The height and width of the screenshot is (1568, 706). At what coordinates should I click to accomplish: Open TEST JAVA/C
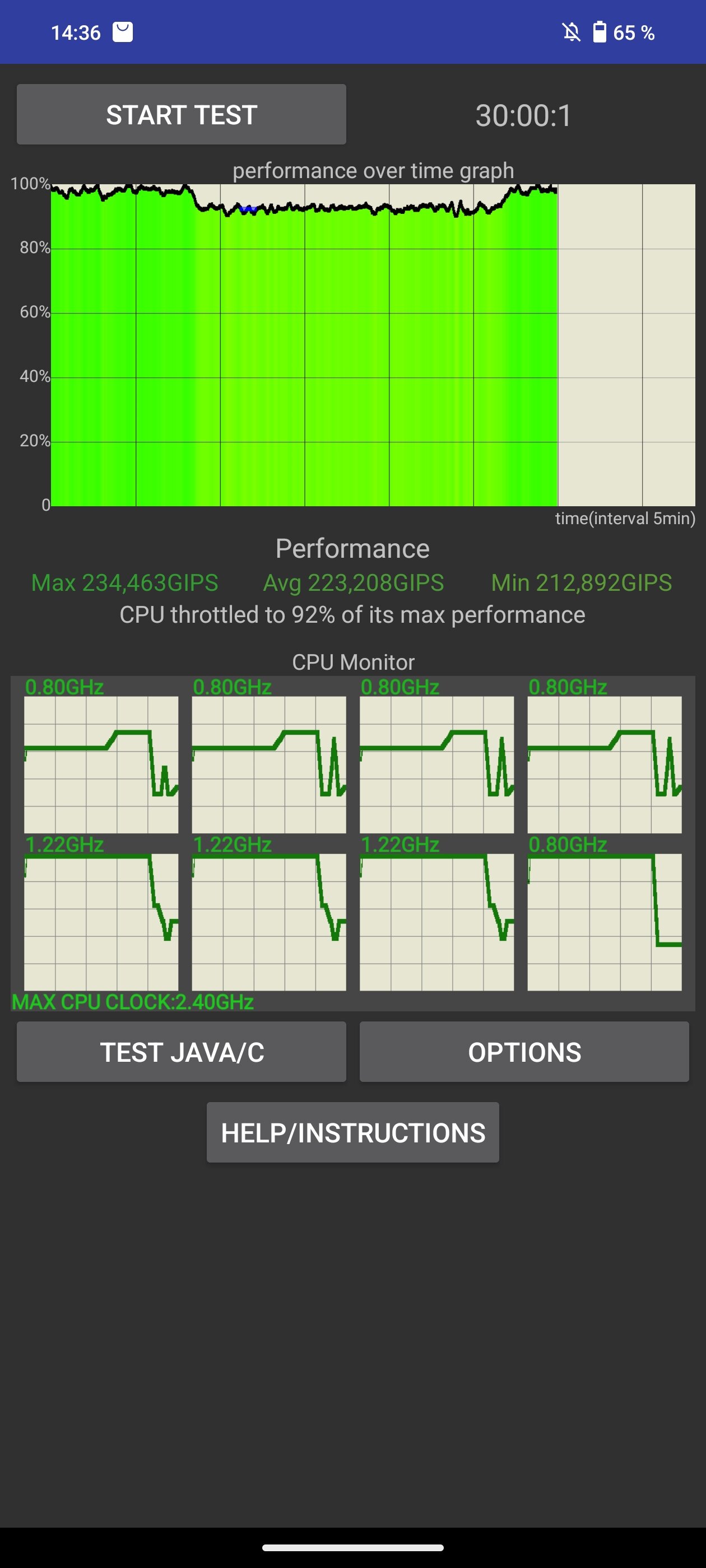[x=182, y=1052]
